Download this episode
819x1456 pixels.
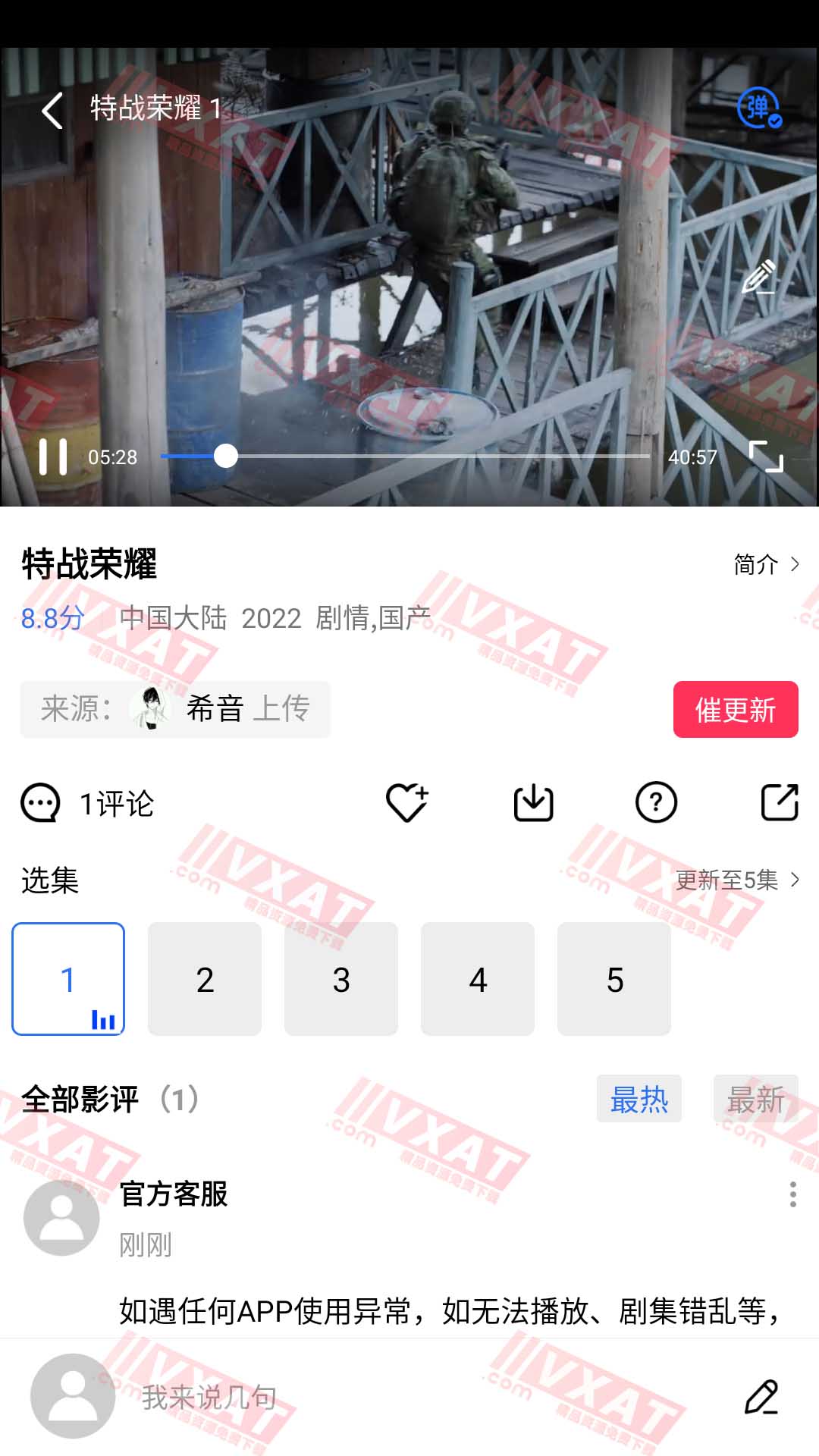point(533,803)
